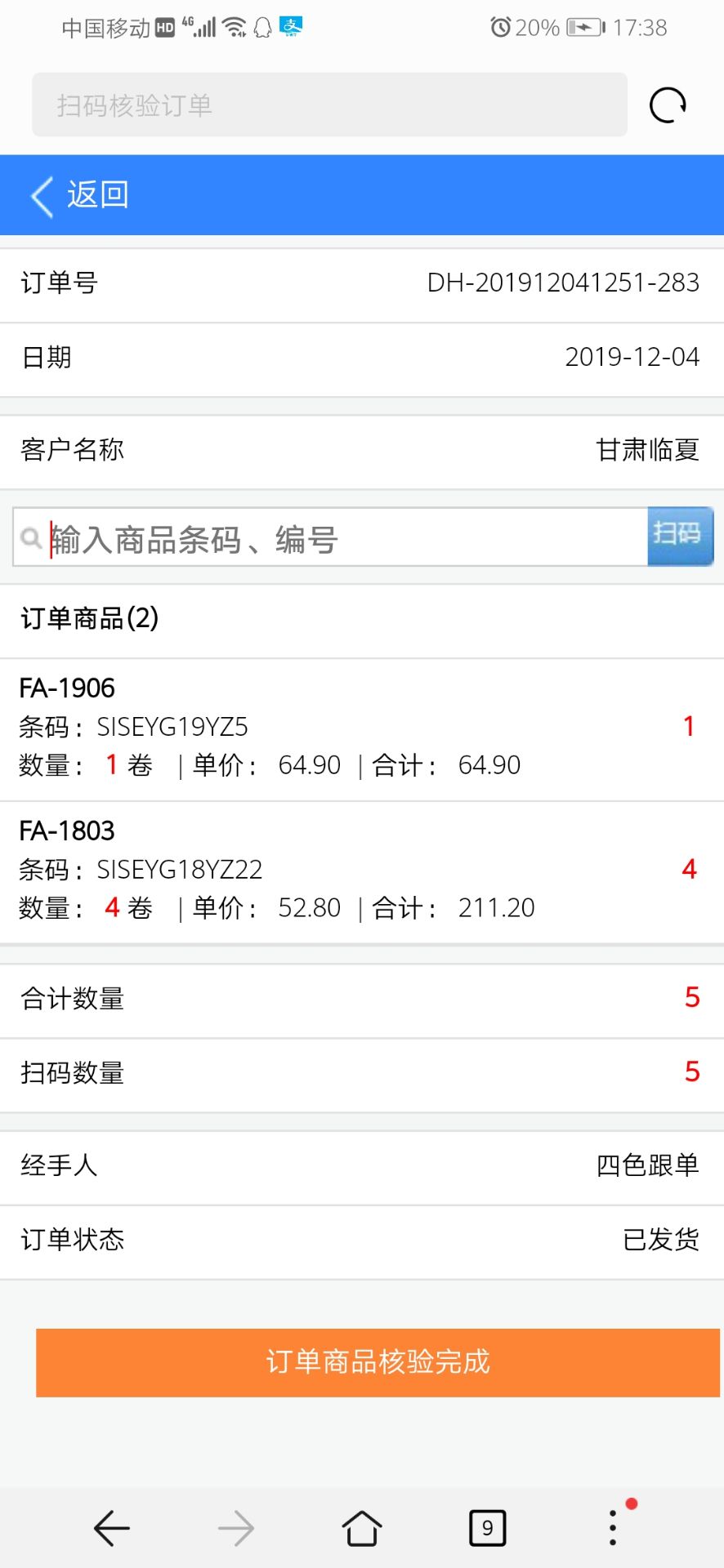
Task: Go to the browser home page
Action: (x=362, y=1528)
